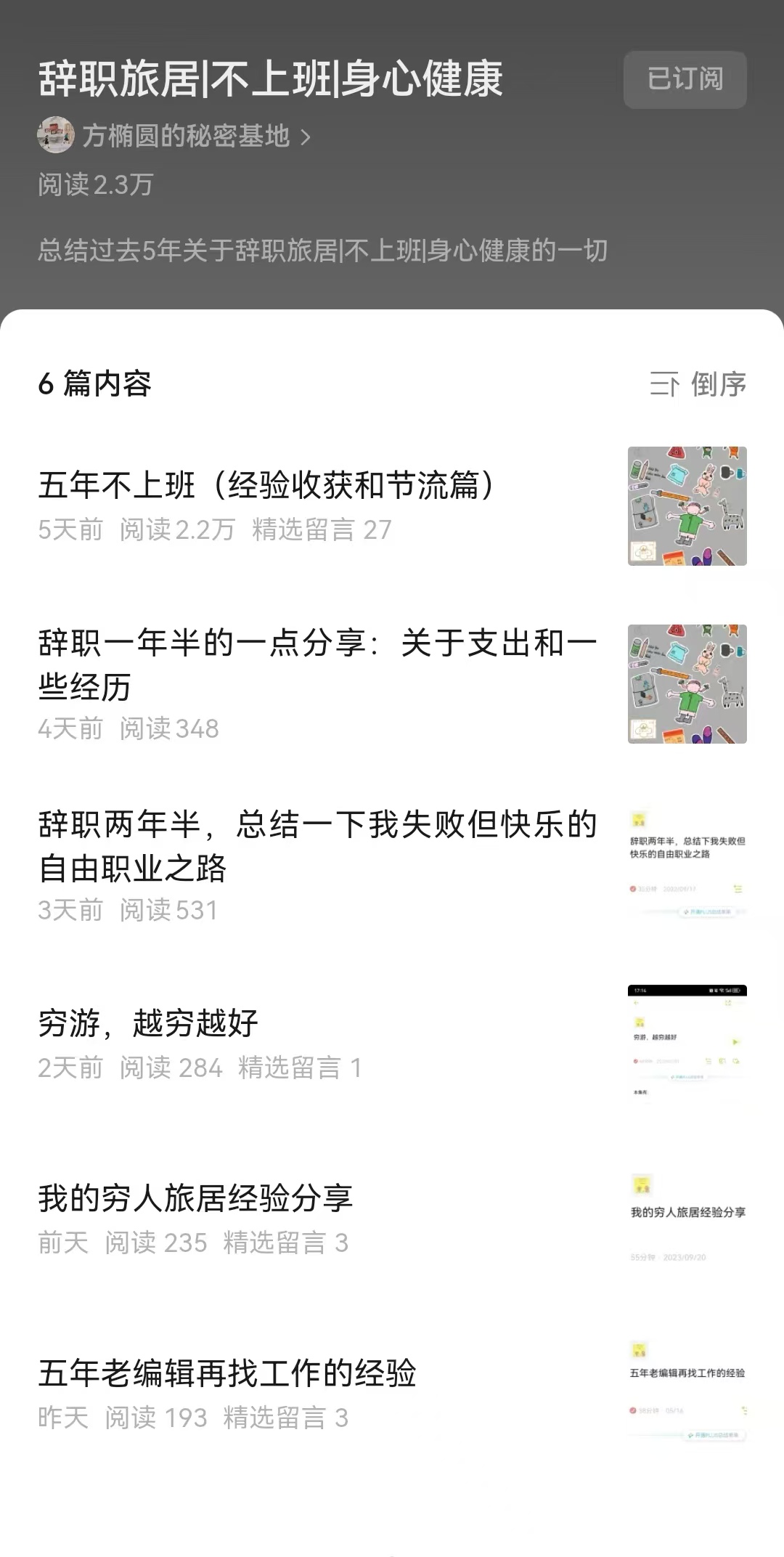Screen dimensions: 784x1557
Task: Open article 我的穷人旅居经验分享
Action: coord(196,1198)
